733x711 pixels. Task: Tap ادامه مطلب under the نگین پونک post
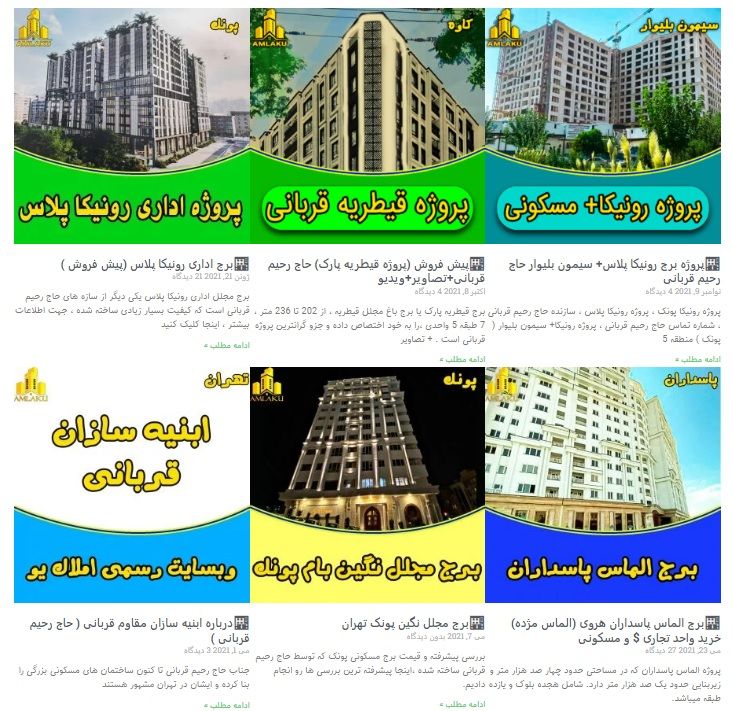point(463,704)
